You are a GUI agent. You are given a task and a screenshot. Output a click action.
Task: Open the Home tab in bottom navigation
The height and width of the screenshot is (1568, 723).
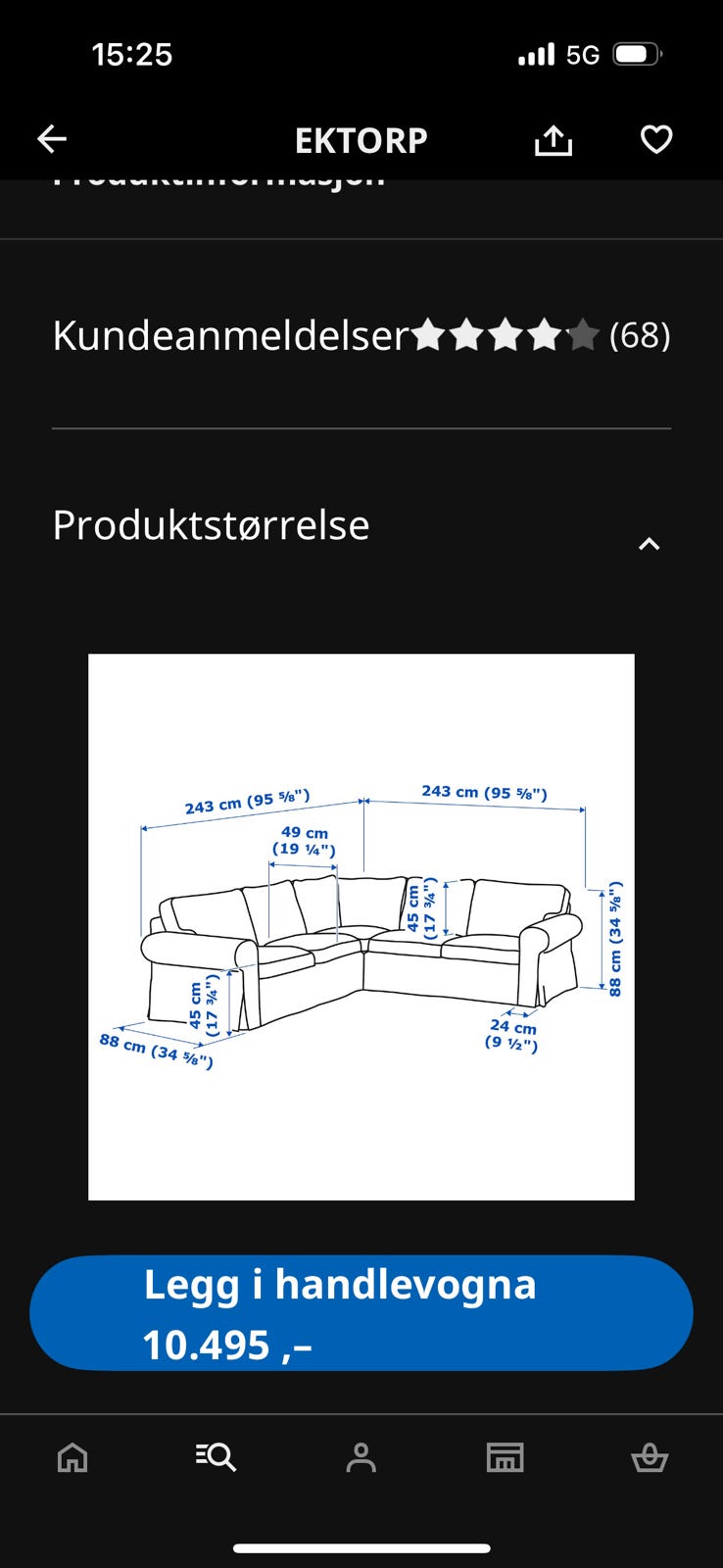point(72,1457)
